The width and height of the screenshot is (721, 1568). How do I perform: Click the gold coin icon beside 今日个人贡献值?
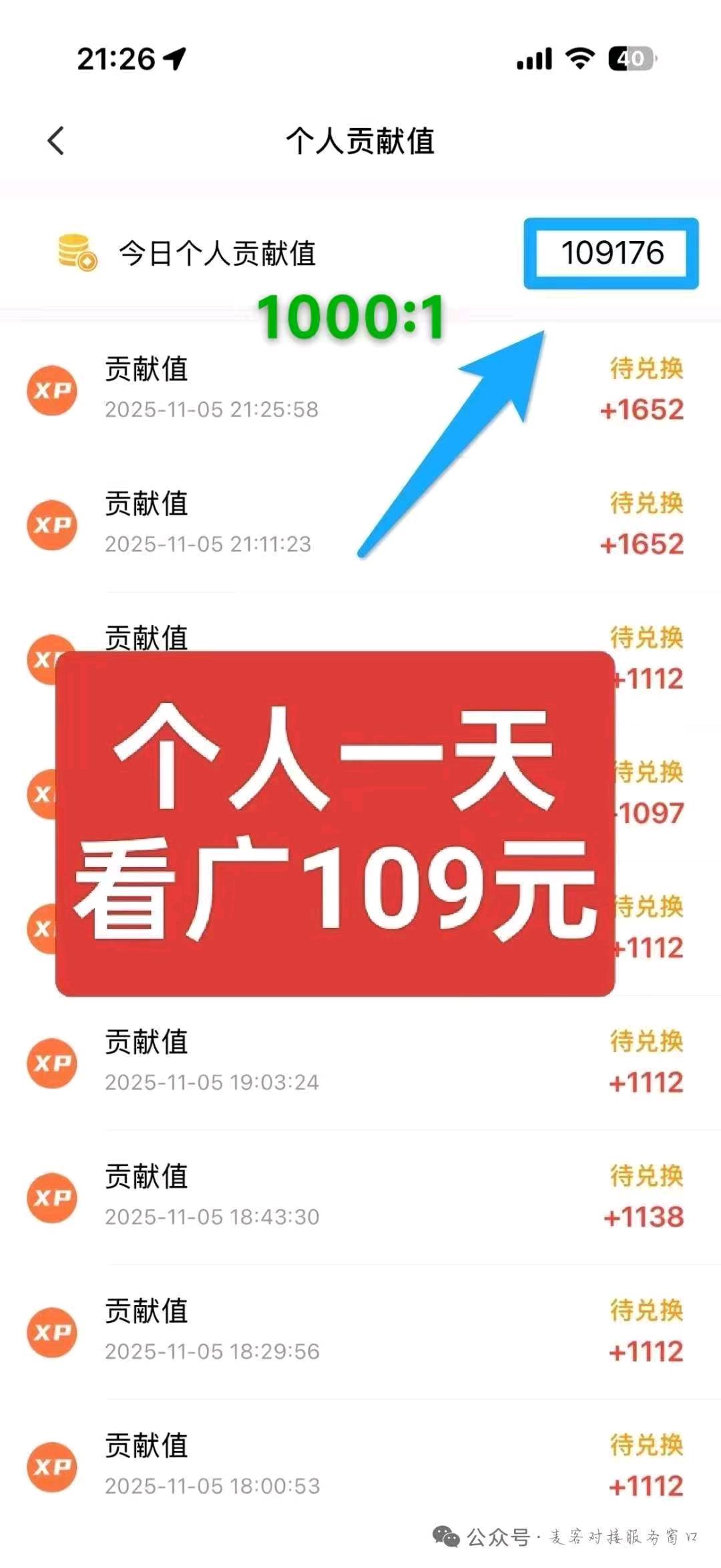pyautogui.click(x=73, y=252)
